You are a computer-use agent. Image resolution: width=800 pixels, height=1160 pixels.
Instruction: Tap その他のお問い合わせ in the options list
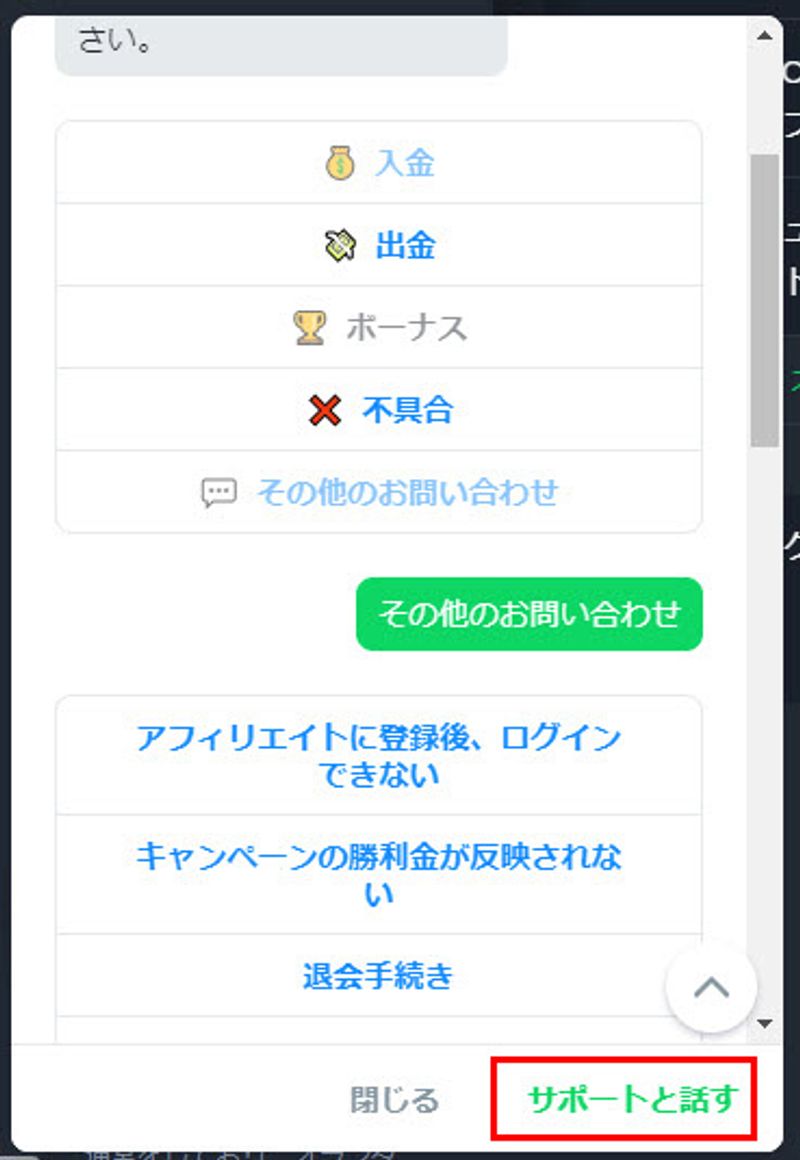click(380, 492)
